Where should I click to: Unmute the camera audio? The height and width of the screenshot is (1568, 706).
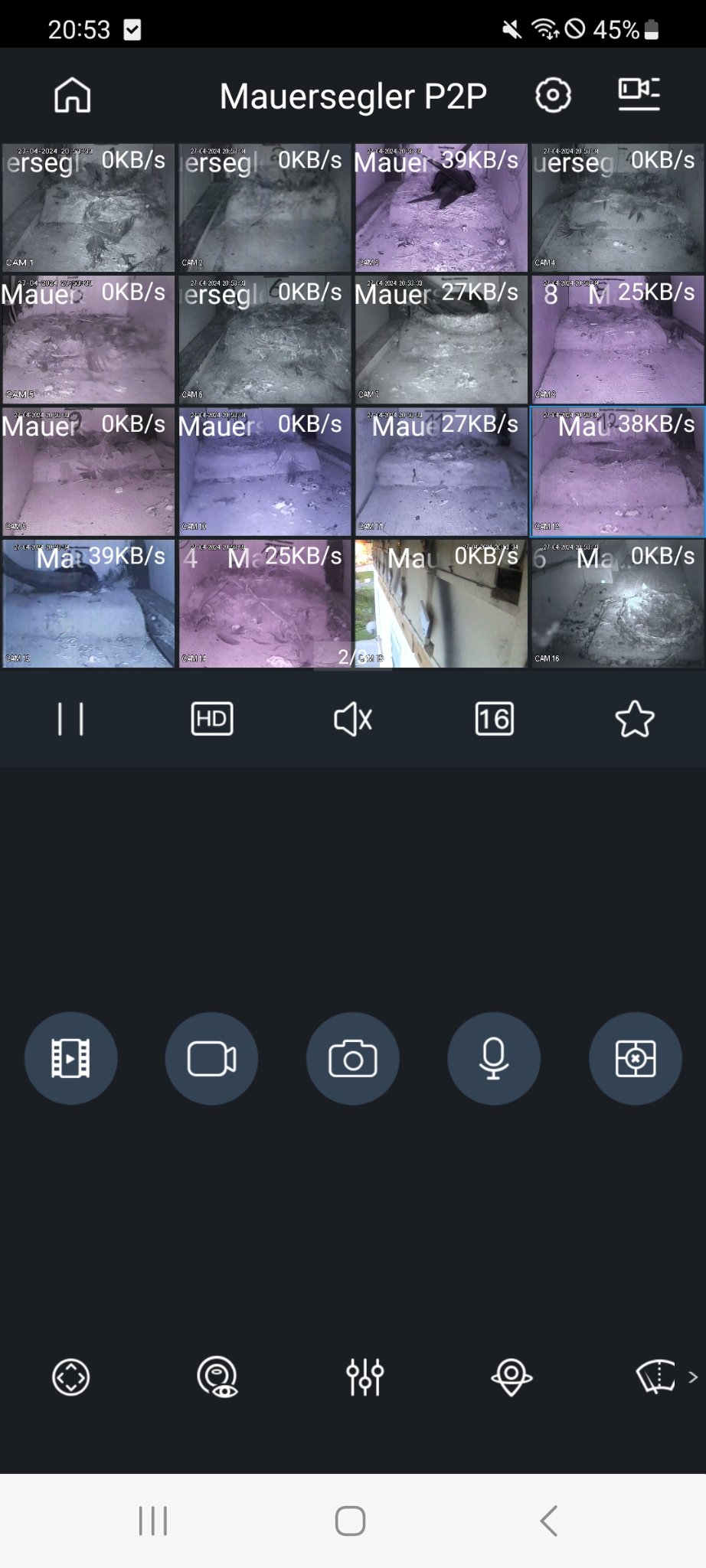click(x=353, y=719)
